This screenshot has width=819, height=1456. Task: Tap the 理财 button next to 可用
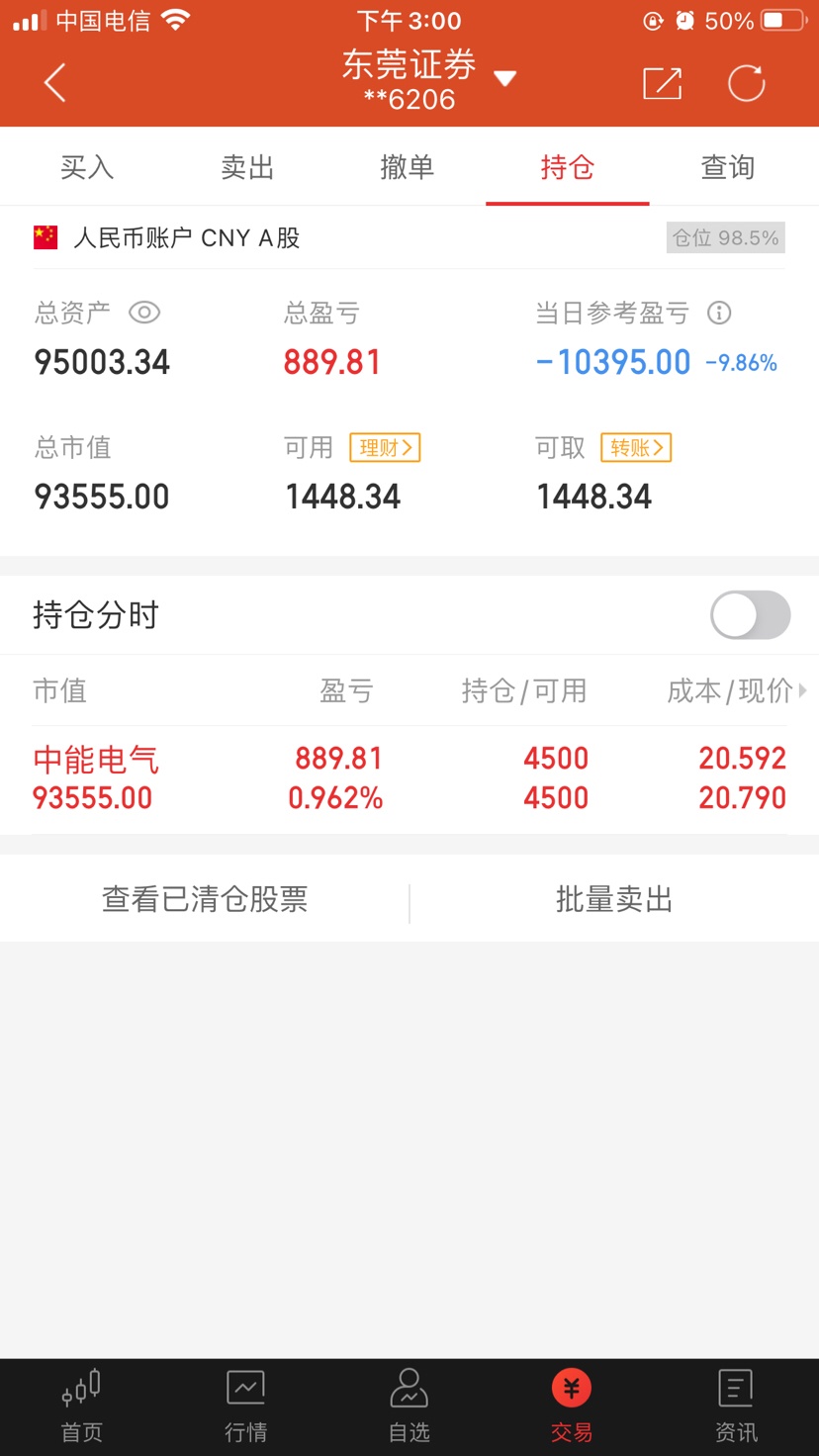pos(386,448)
